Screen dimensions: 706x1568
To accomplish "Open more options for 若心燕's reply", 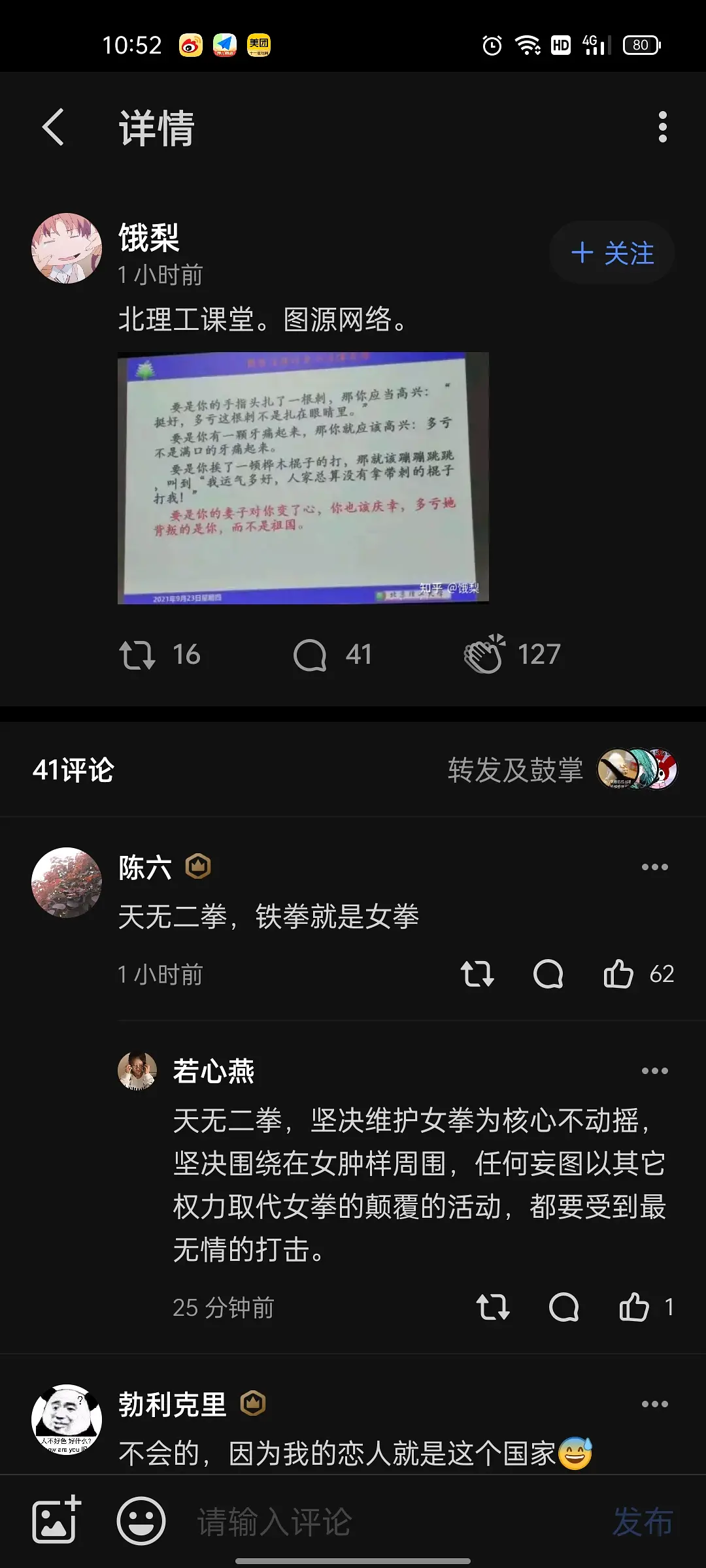I will coord(654,1071).
